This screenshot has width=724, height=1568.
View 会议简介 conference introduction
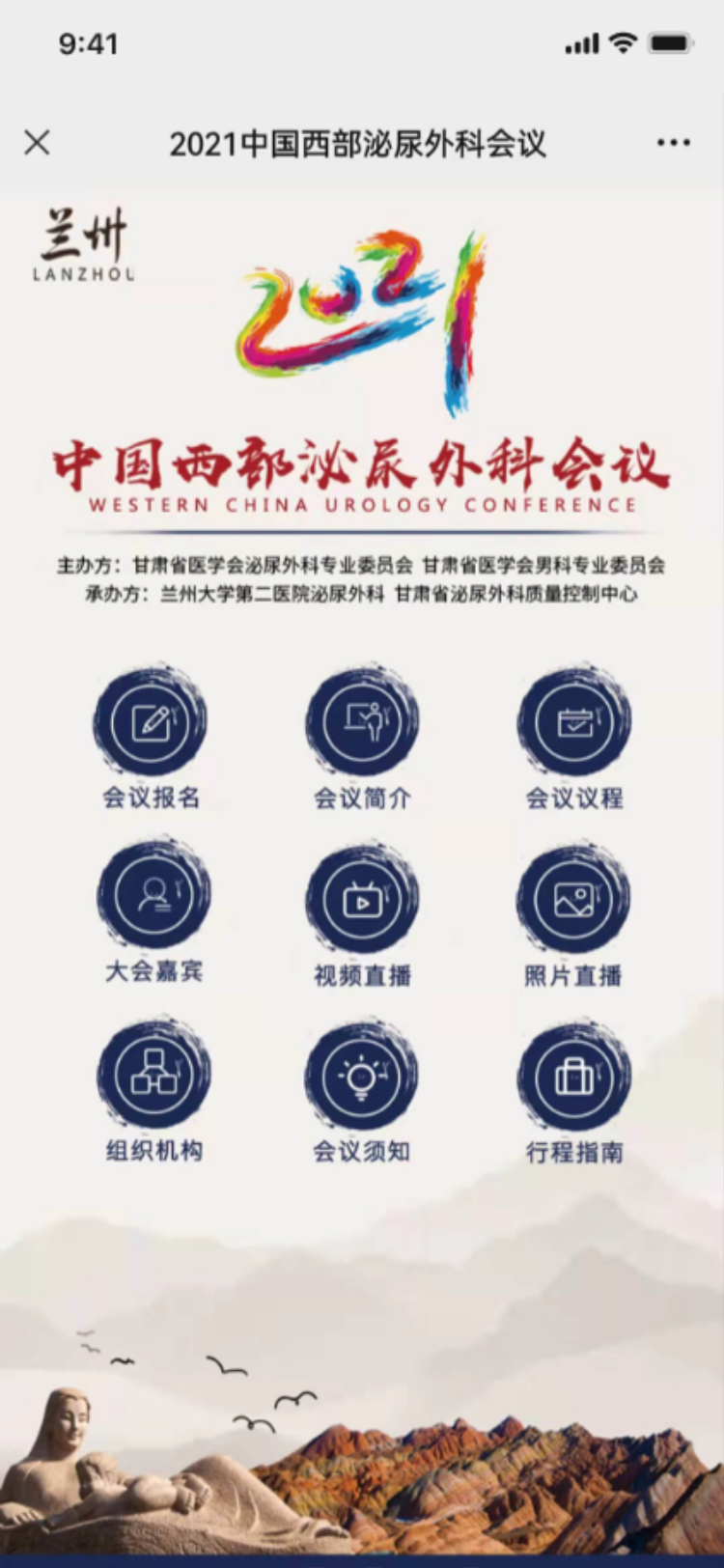362,722
